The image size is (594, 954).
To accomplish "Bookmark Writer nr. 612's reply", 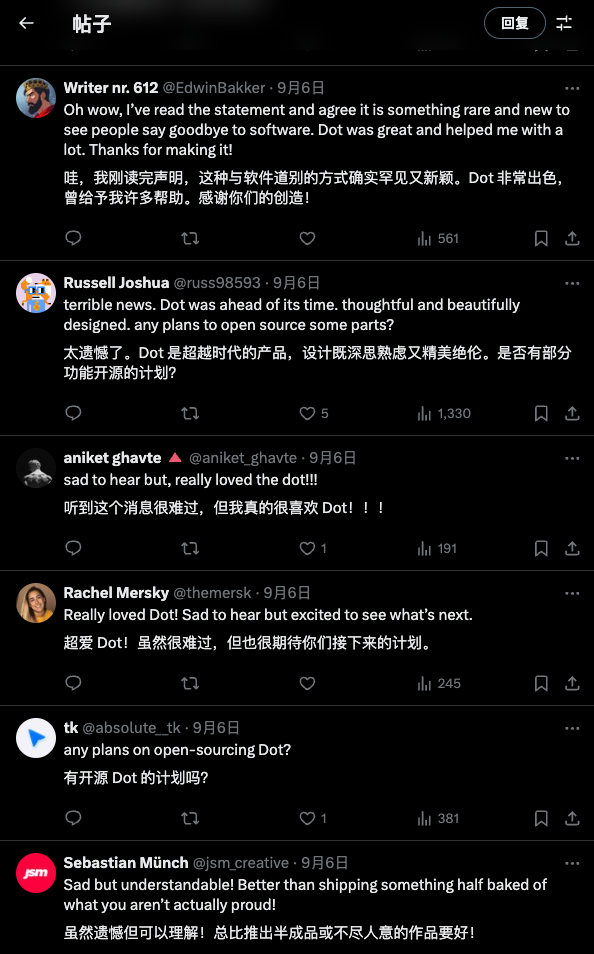I will tap(541, 238).
